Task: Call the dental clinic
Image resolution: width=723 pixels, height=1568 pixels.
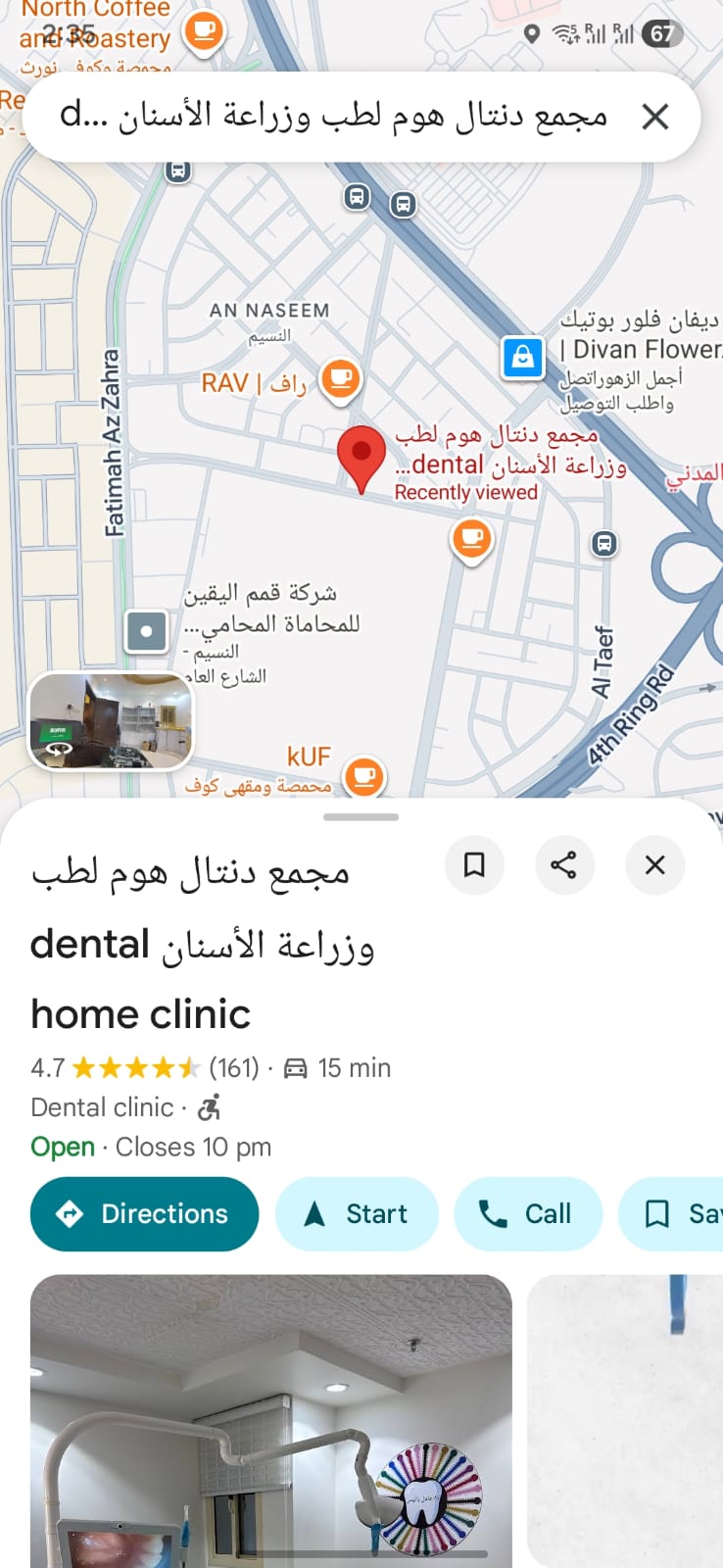Action: pyautogui.click(x=527, y=1213)
